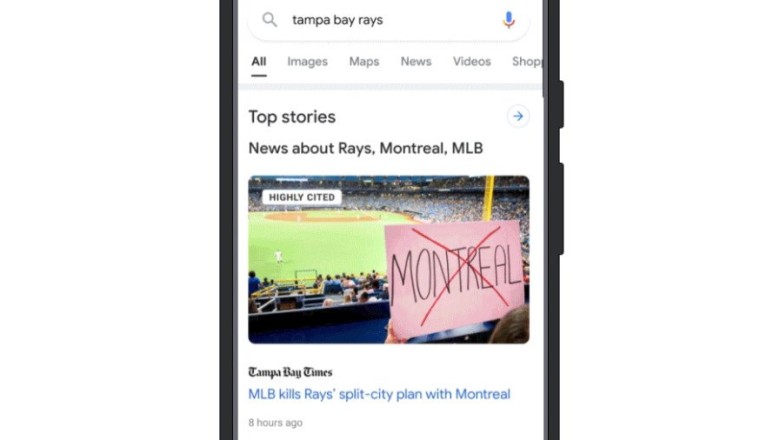Tap the search box with tampa bay rays

380,20
